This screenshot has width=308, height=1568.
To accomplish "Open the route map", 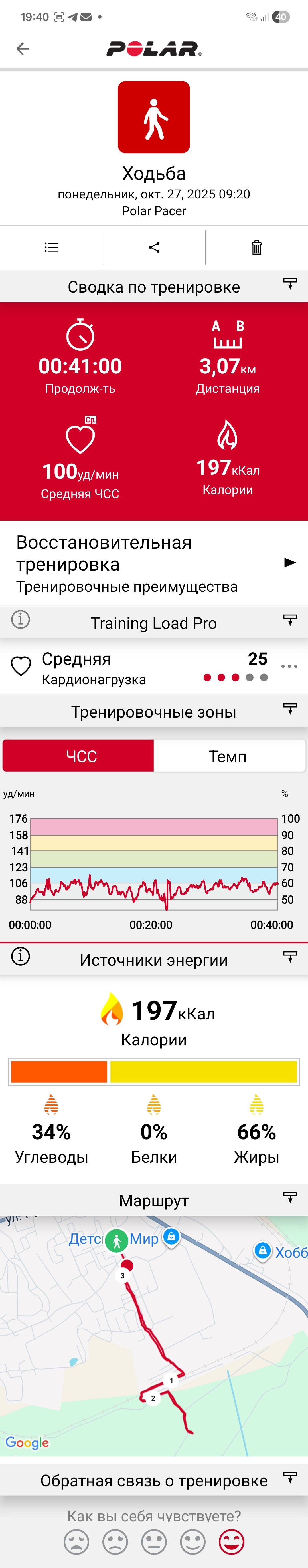I will [154, 1335].
